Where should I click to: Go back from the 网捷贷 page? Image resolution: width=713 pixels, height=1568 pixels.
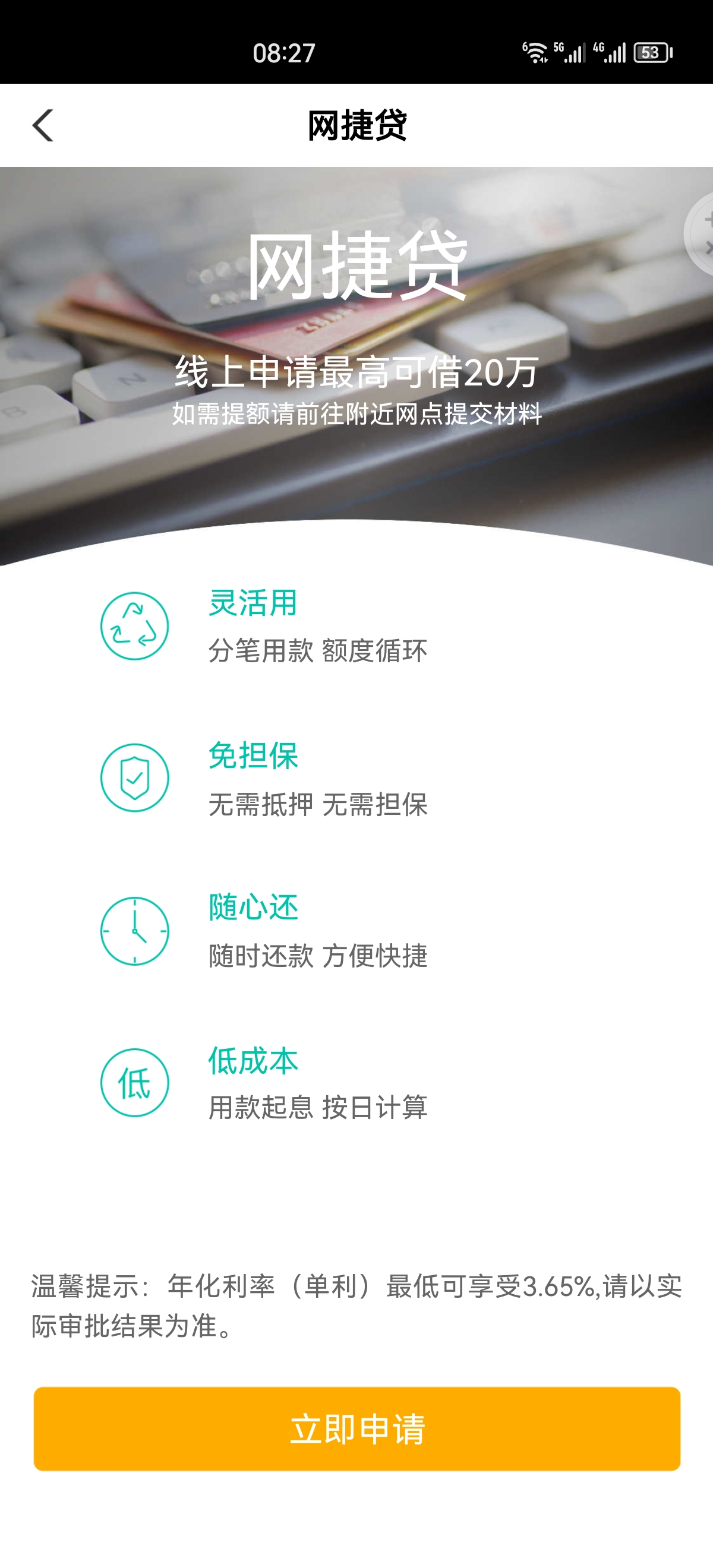tap(43, 125)
